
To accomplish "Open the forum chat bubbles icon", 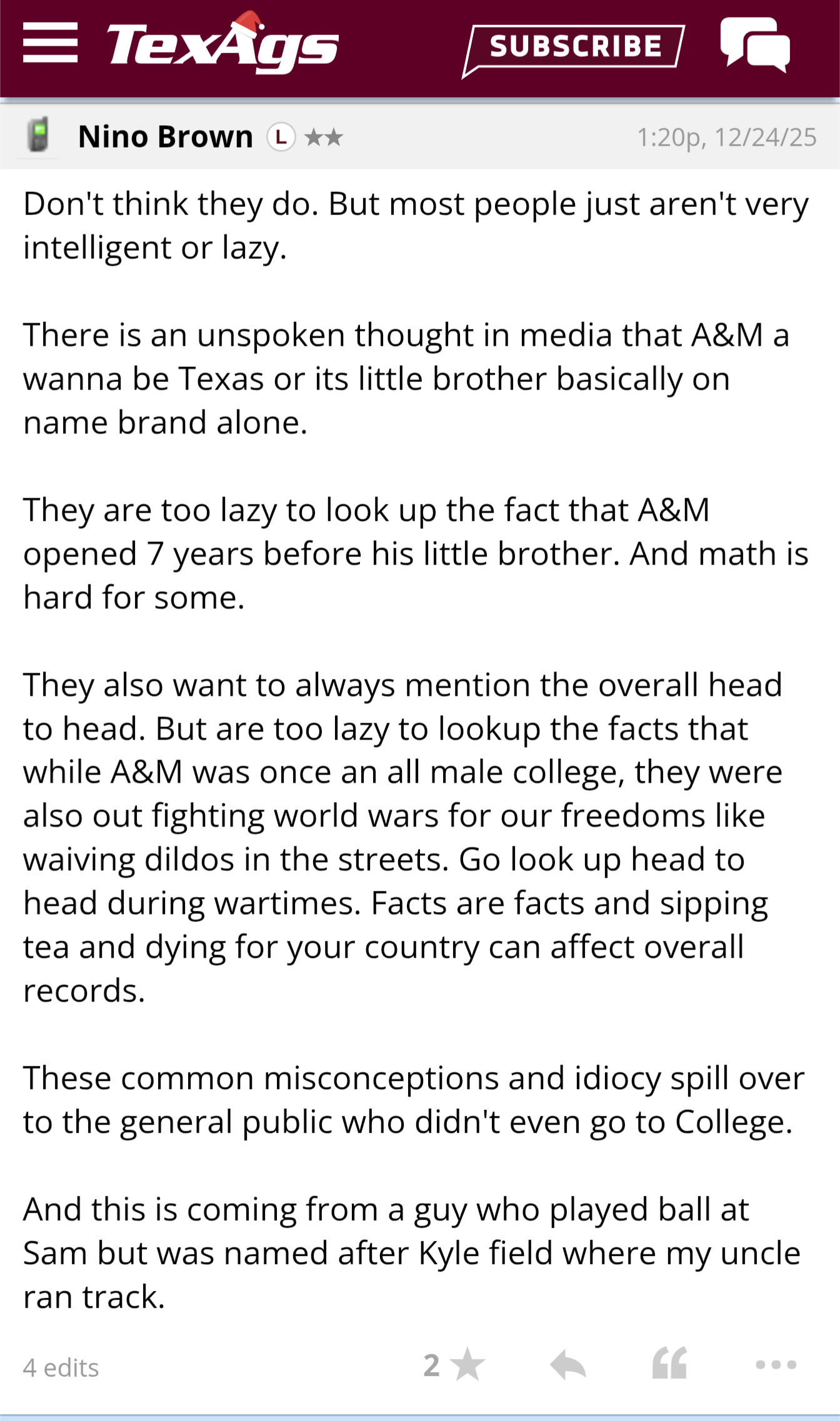I will click(x=755, y=45).
